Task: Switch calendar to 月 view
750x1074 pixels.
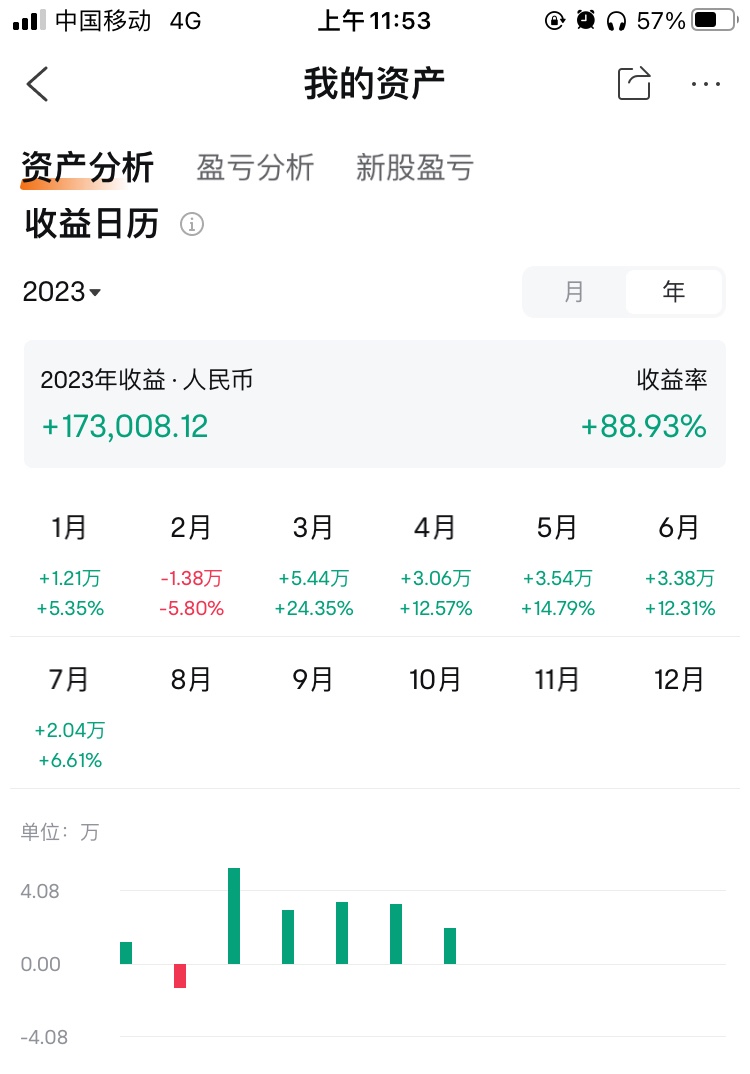Action: pos(574,292)
